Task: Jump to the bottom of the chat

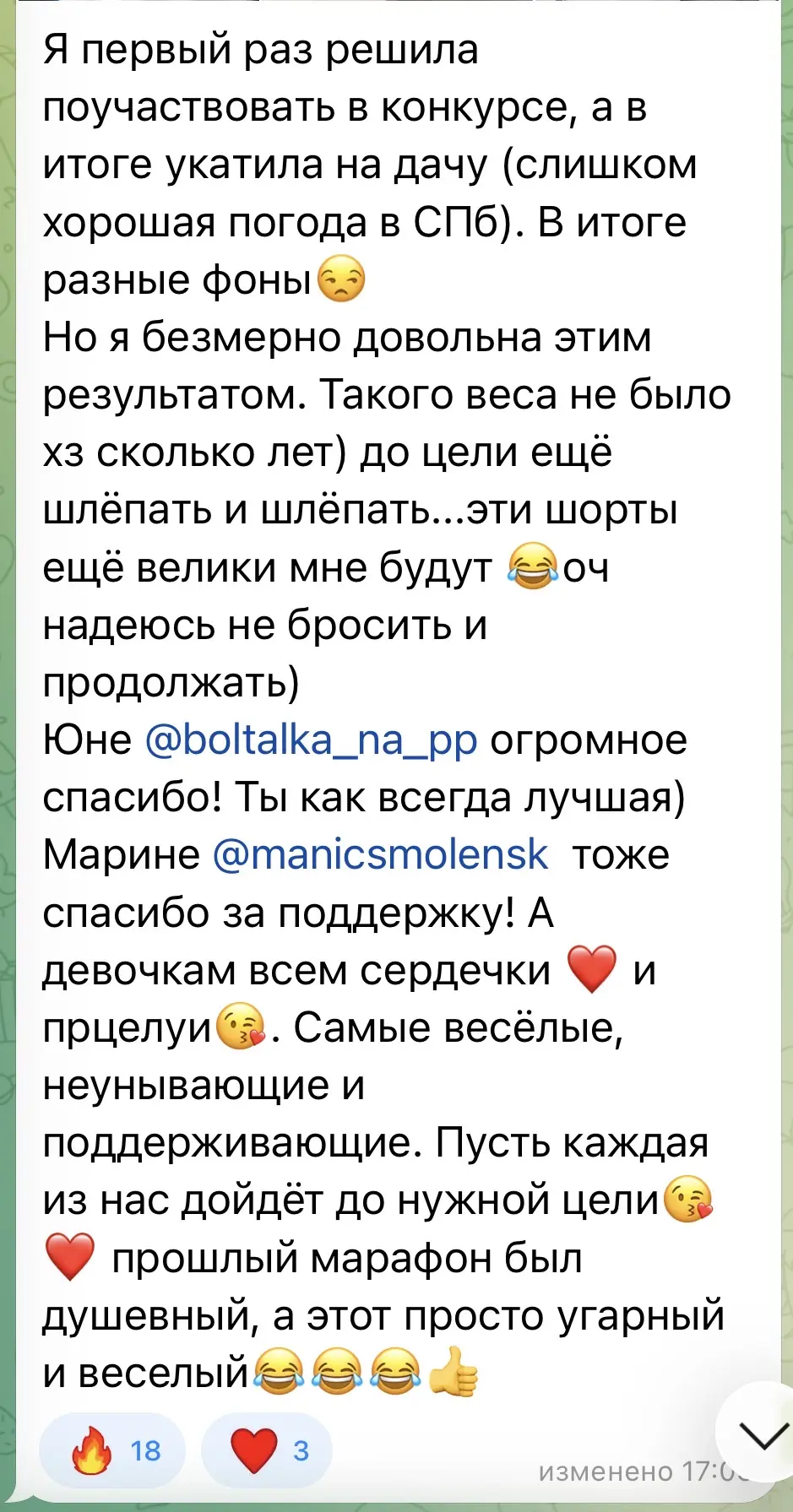Action: (761, 1434)
